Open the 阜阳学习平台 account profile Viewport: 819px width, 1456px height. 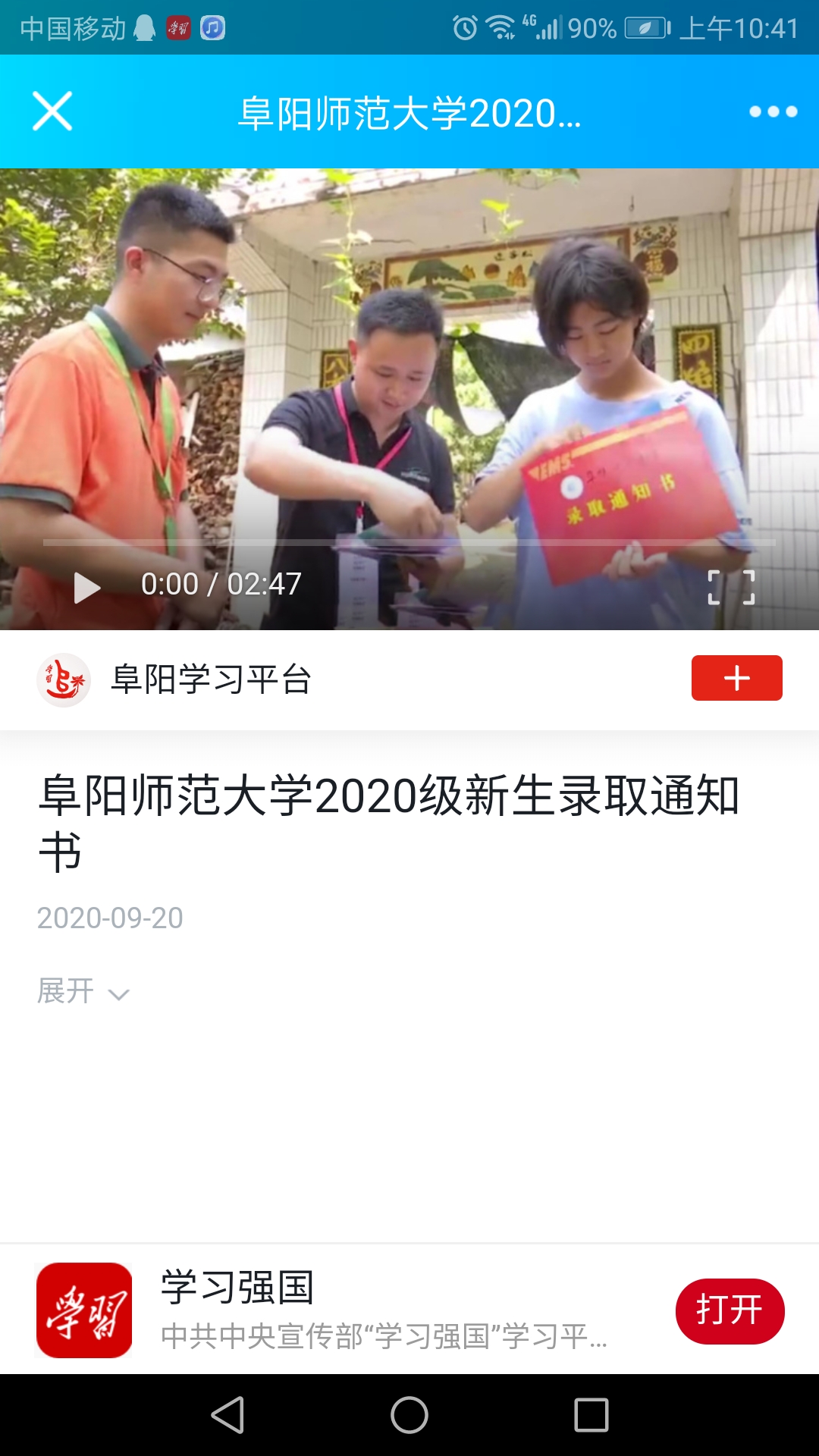211,679
